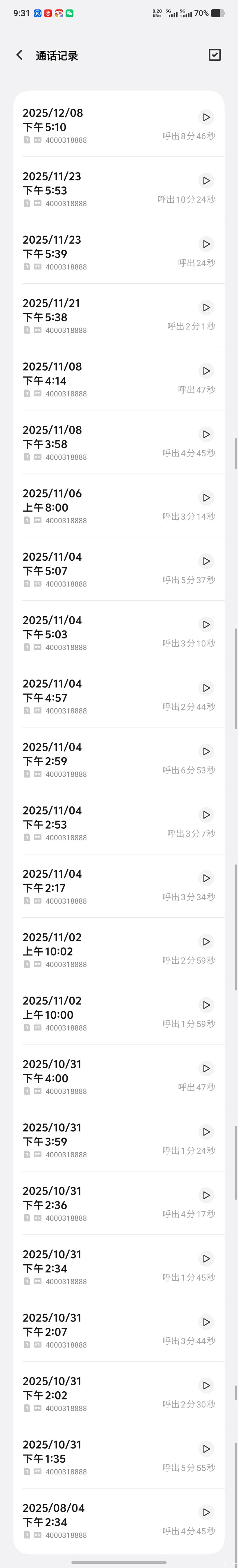Play the recording from 2025/11/23 下午5:53
This screenshot has height=1568, width=238.
[206, 181]
